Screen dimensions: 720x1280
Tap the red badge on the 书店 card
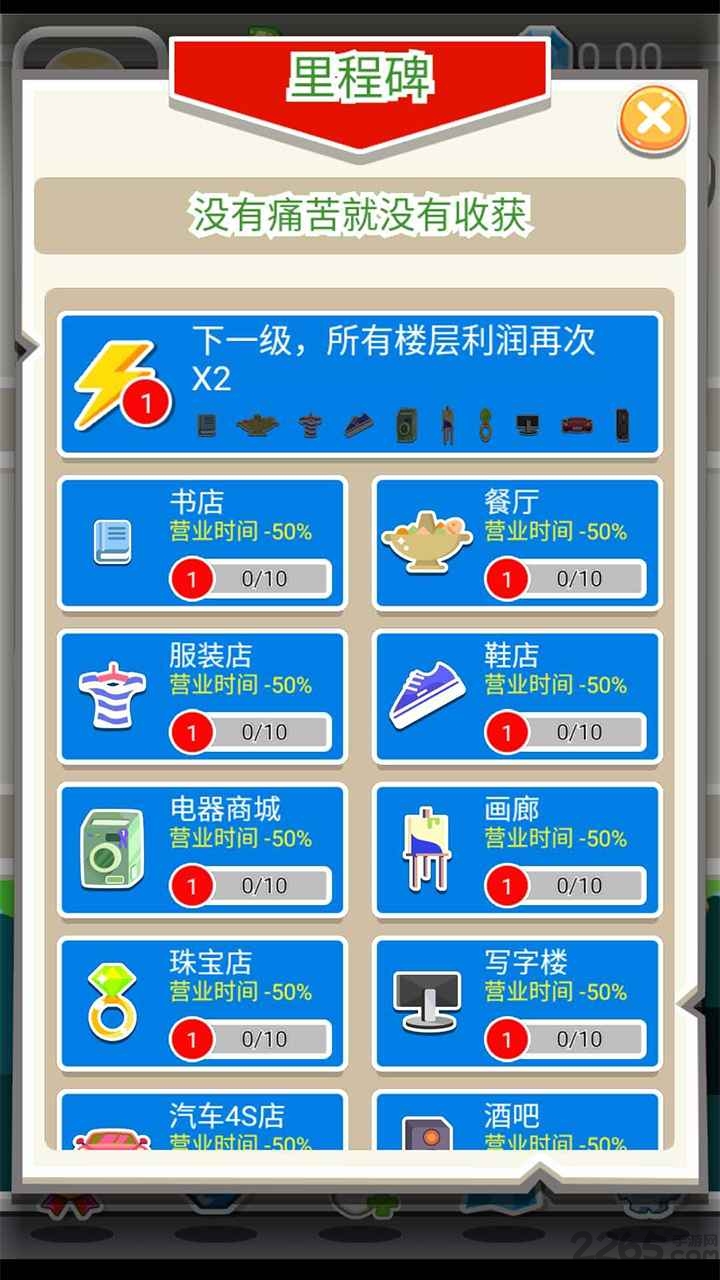point(191,578)
